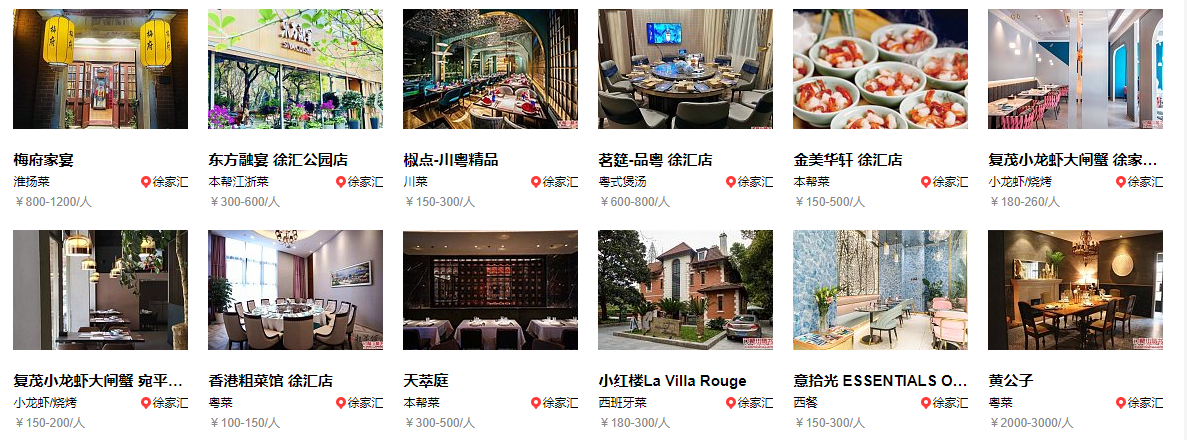View 东方融宴 徐汇公园店 details
This screenshot has height=440, width=1187.
tap(295, 69)
